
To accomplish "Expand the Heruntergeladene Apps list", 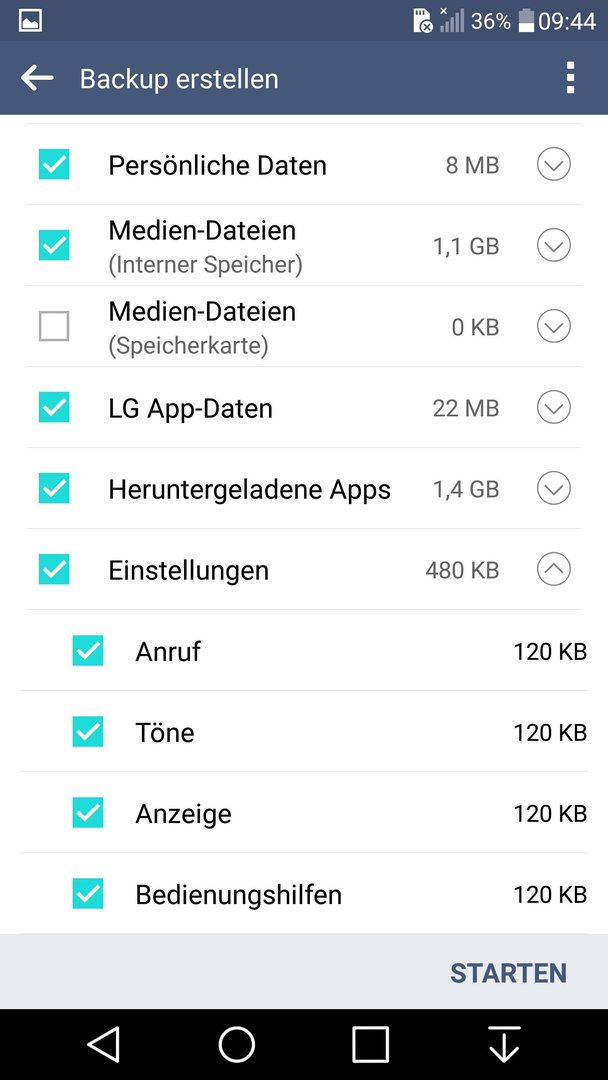I will click(x=554, y=489).
